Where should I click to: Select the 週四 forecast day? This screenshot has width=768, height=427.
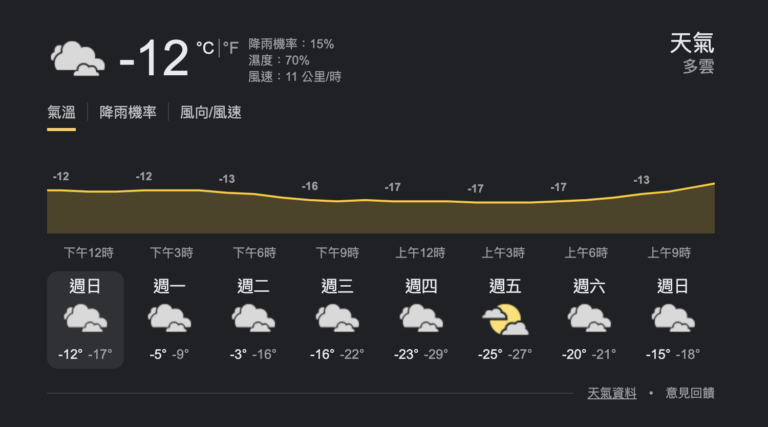click(x=421, y=319)
